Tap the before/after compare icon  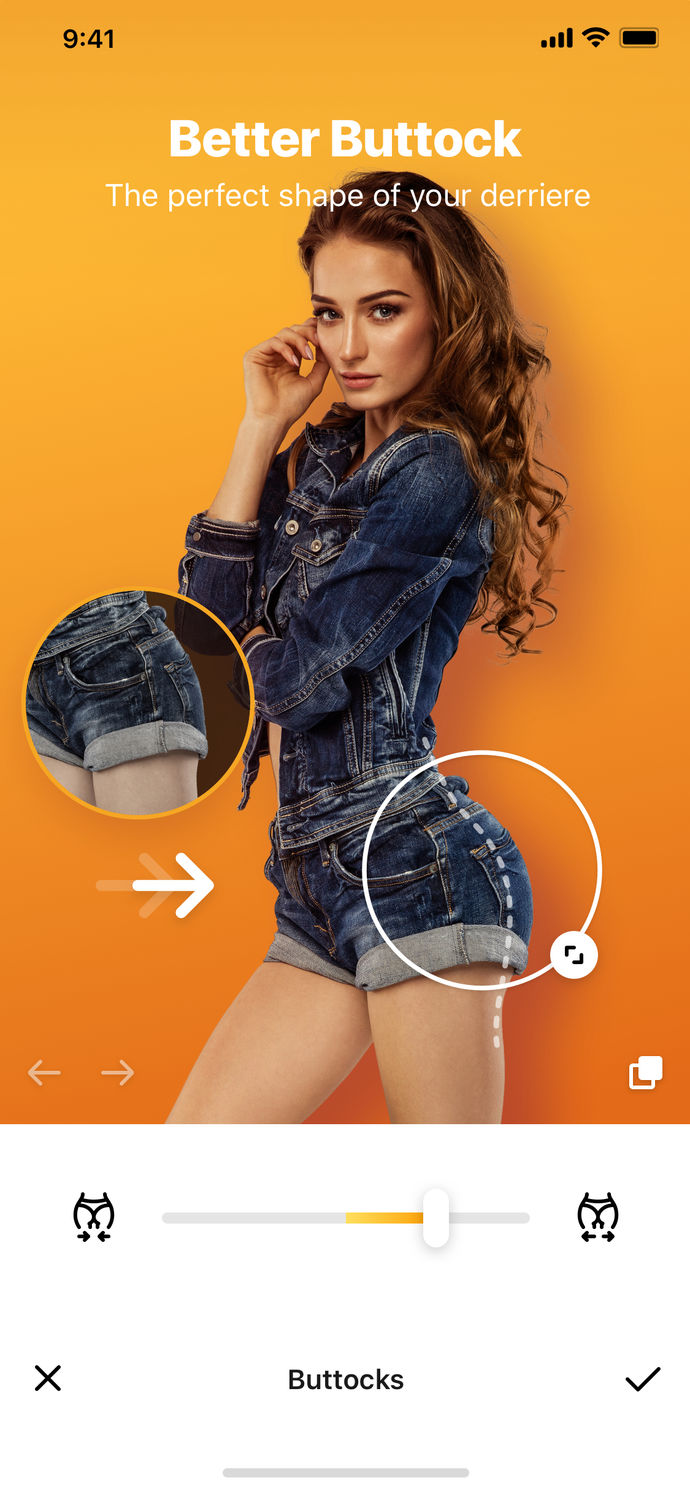click(645, 1073)
